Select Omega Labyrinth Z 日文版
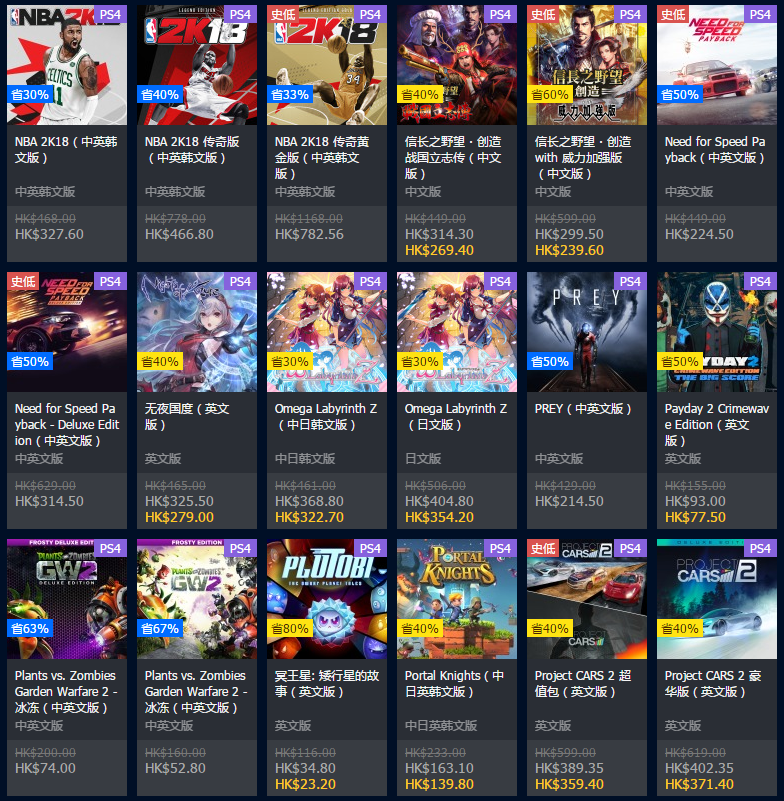 pos(457,332)
